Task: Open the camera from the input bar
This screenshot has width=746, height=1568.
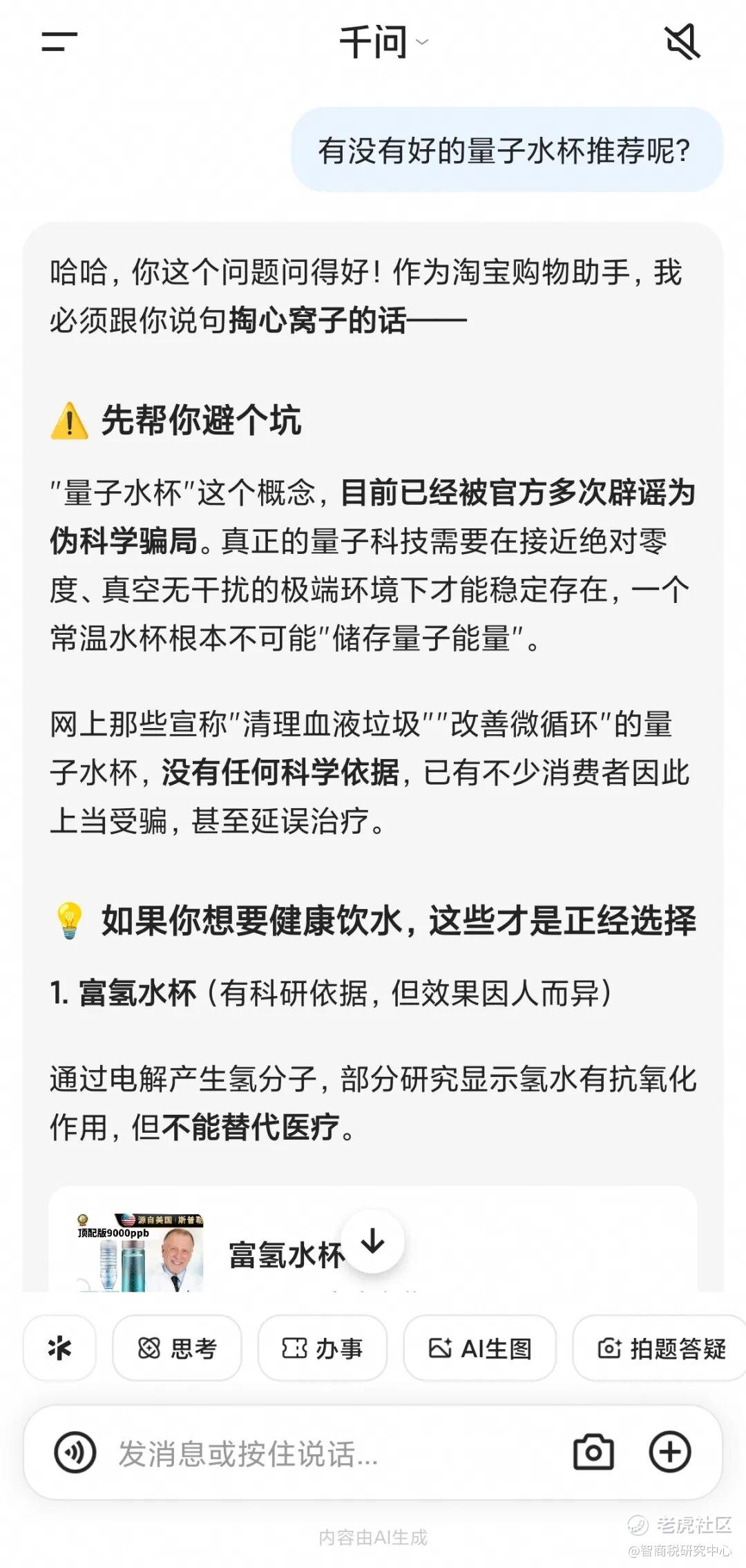Action: [x=593, y=1452]
